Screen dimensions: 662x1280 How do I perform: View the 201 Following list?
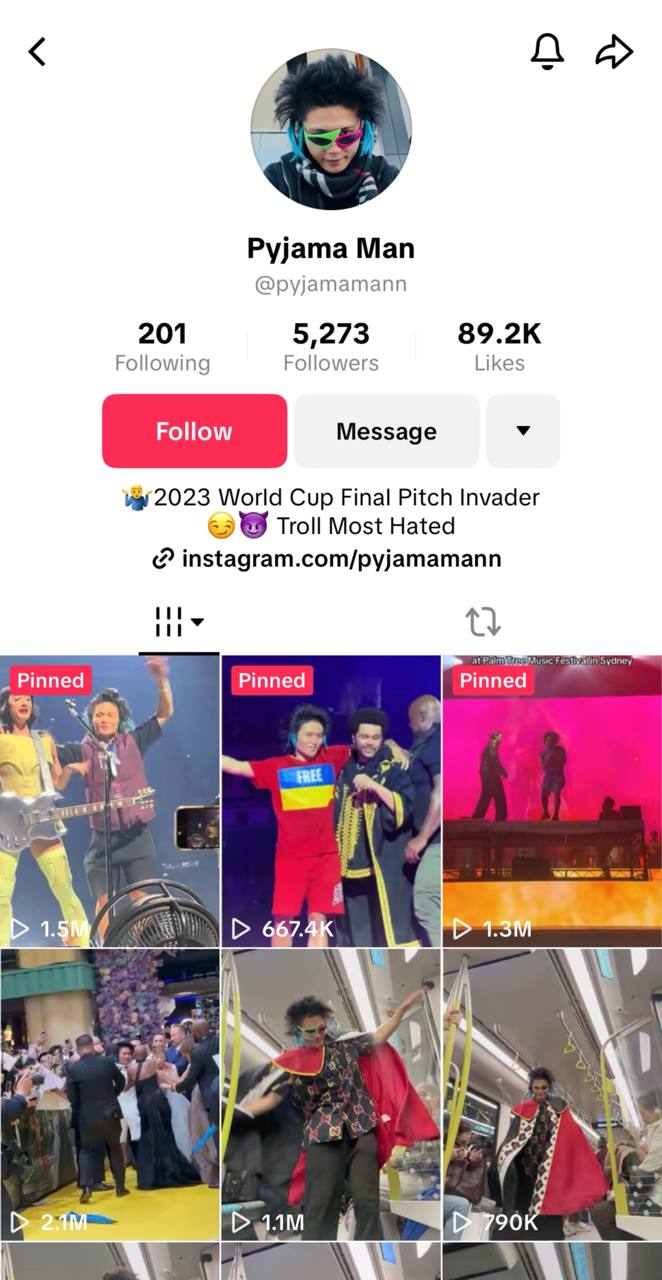pos(162,346)
